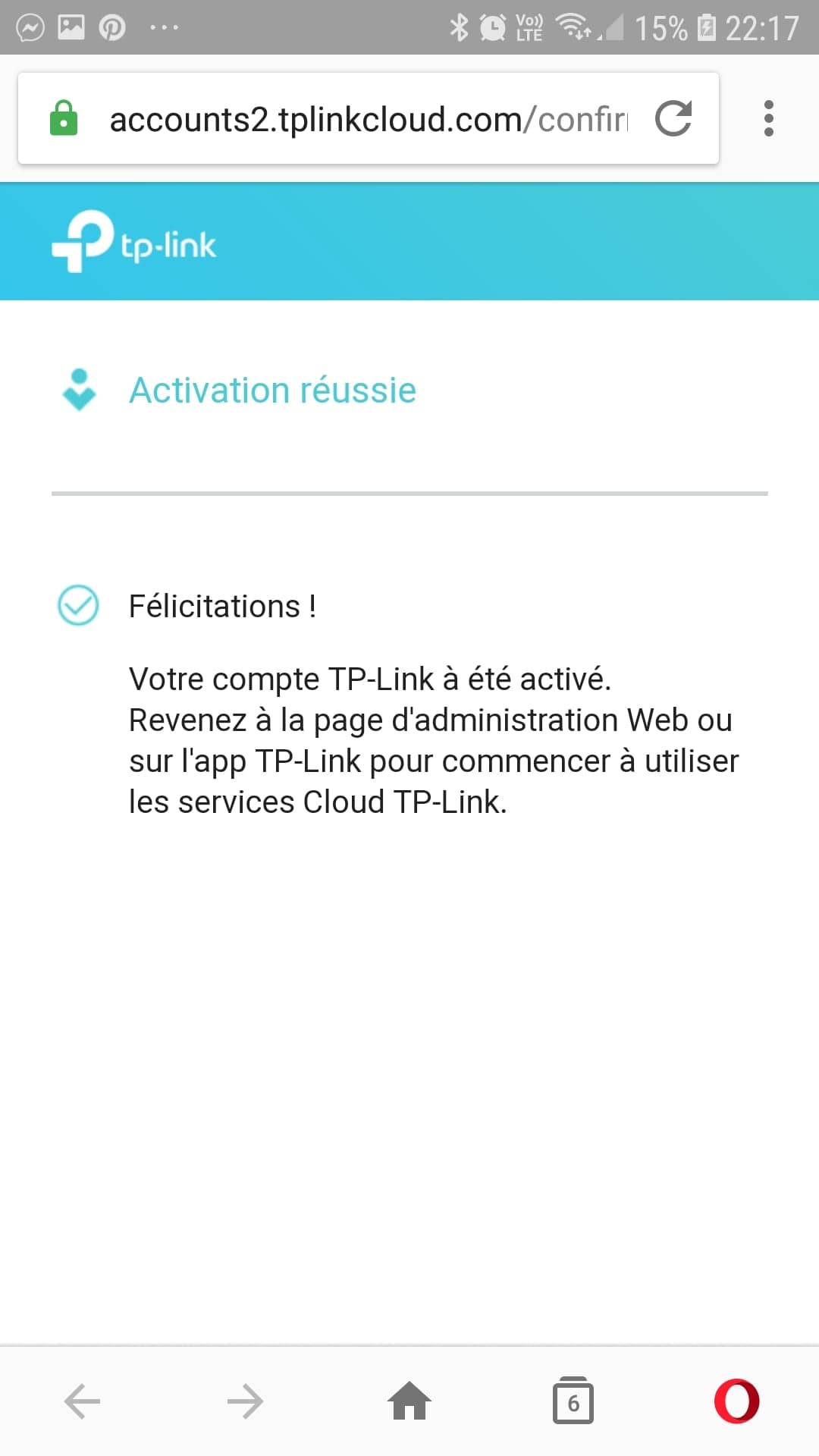Screen dimensions: 819x1456
Task: View site security info via padlock
Action: click(64, 118)
